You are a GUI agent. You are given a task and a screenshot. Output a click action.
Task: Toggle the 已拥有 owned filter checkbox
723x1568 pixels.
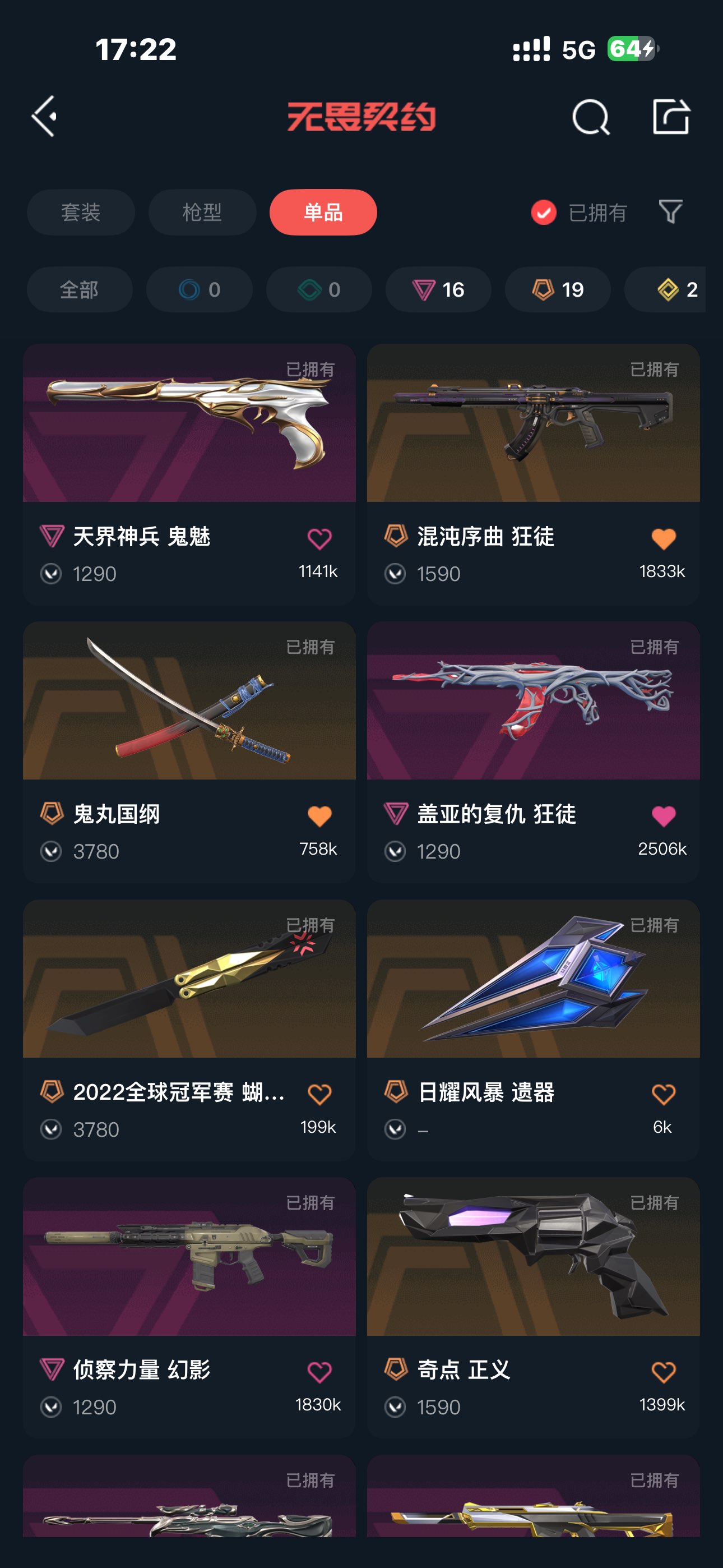544,213
